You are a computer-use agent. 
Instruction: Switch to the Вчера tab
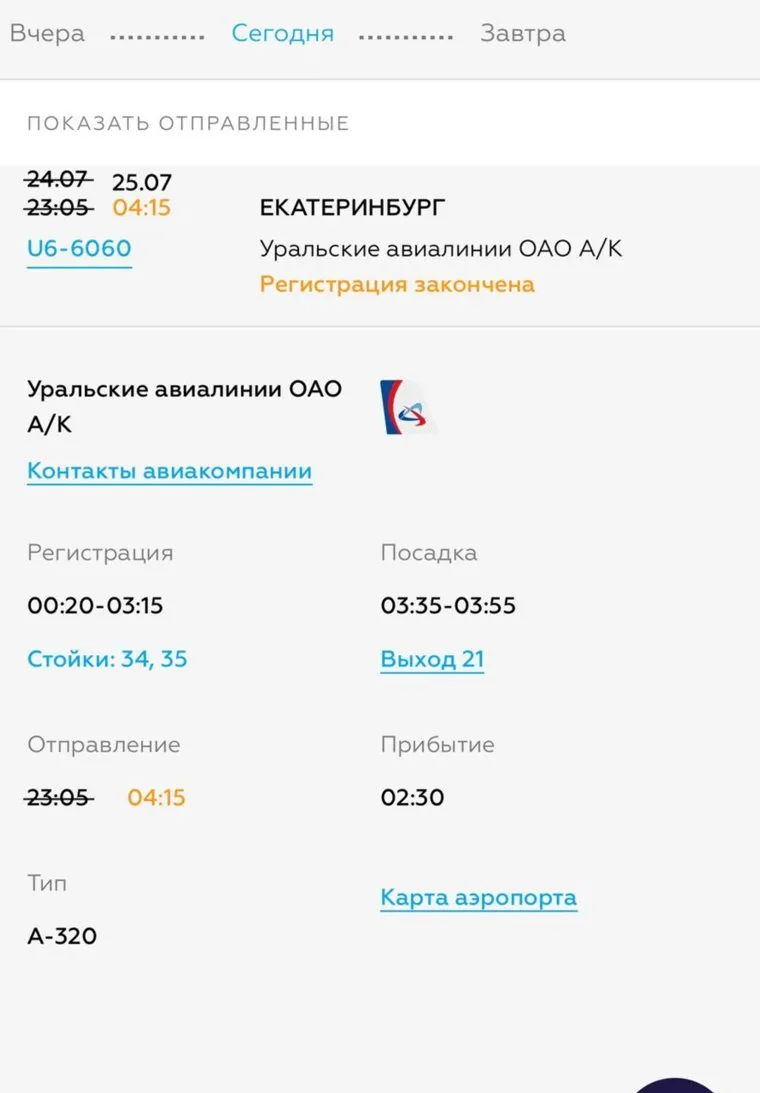(x=47, y=33)
